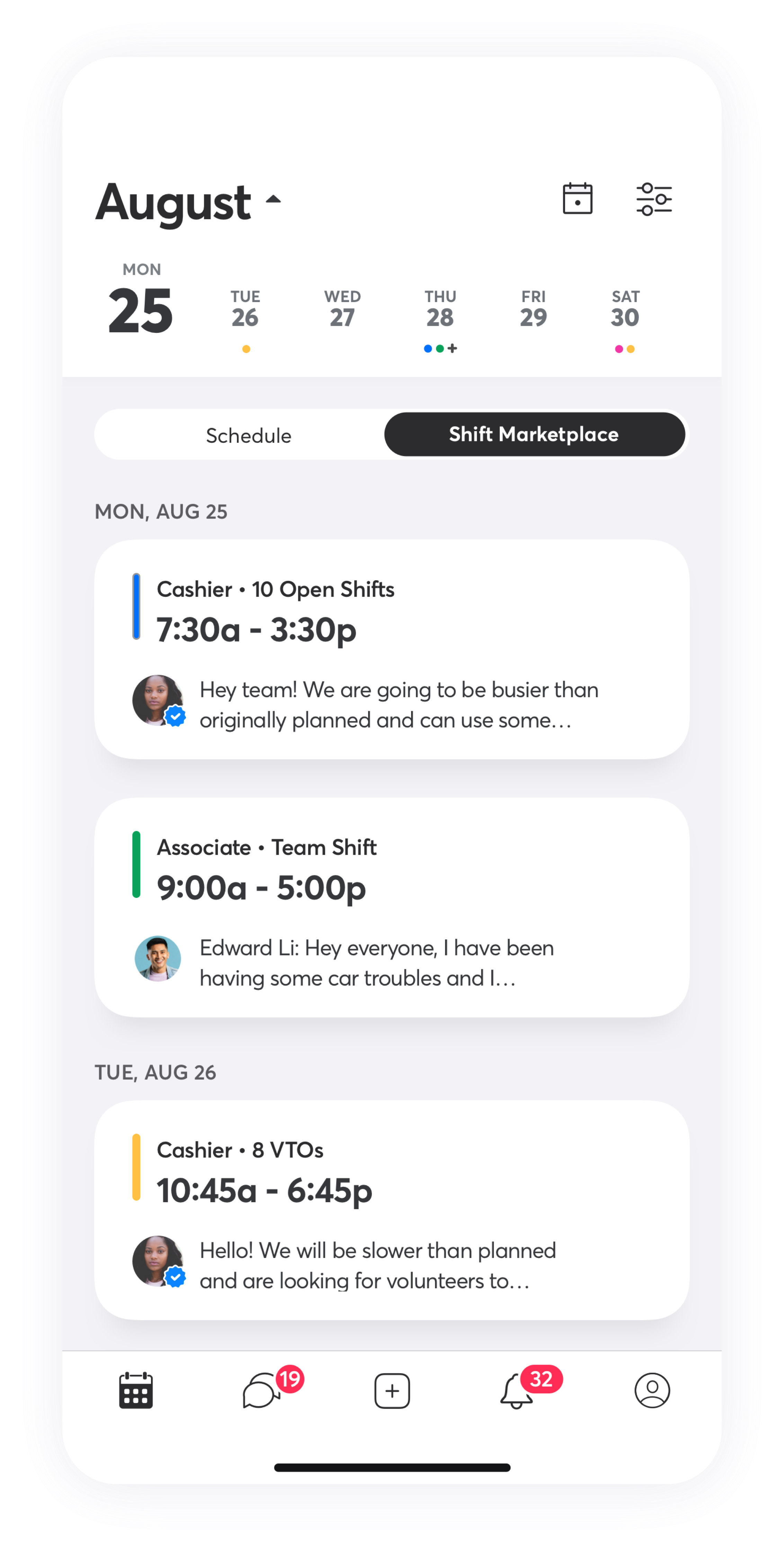Open the Cashier 10 Open Shifts card
The image size is (784, 1552).
pos(391,649)
